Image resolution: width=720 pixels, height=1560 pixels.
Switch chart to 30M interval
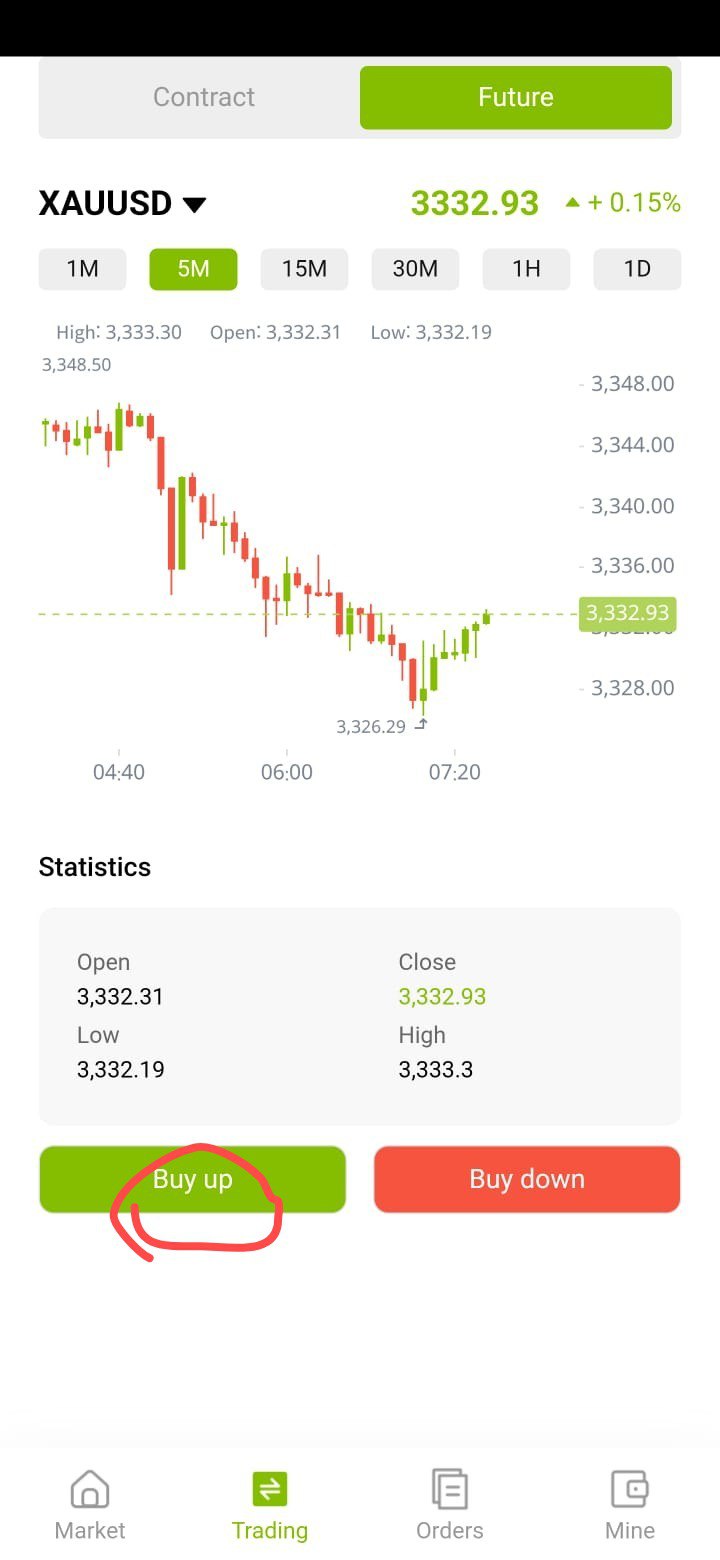tap(415, 269)
